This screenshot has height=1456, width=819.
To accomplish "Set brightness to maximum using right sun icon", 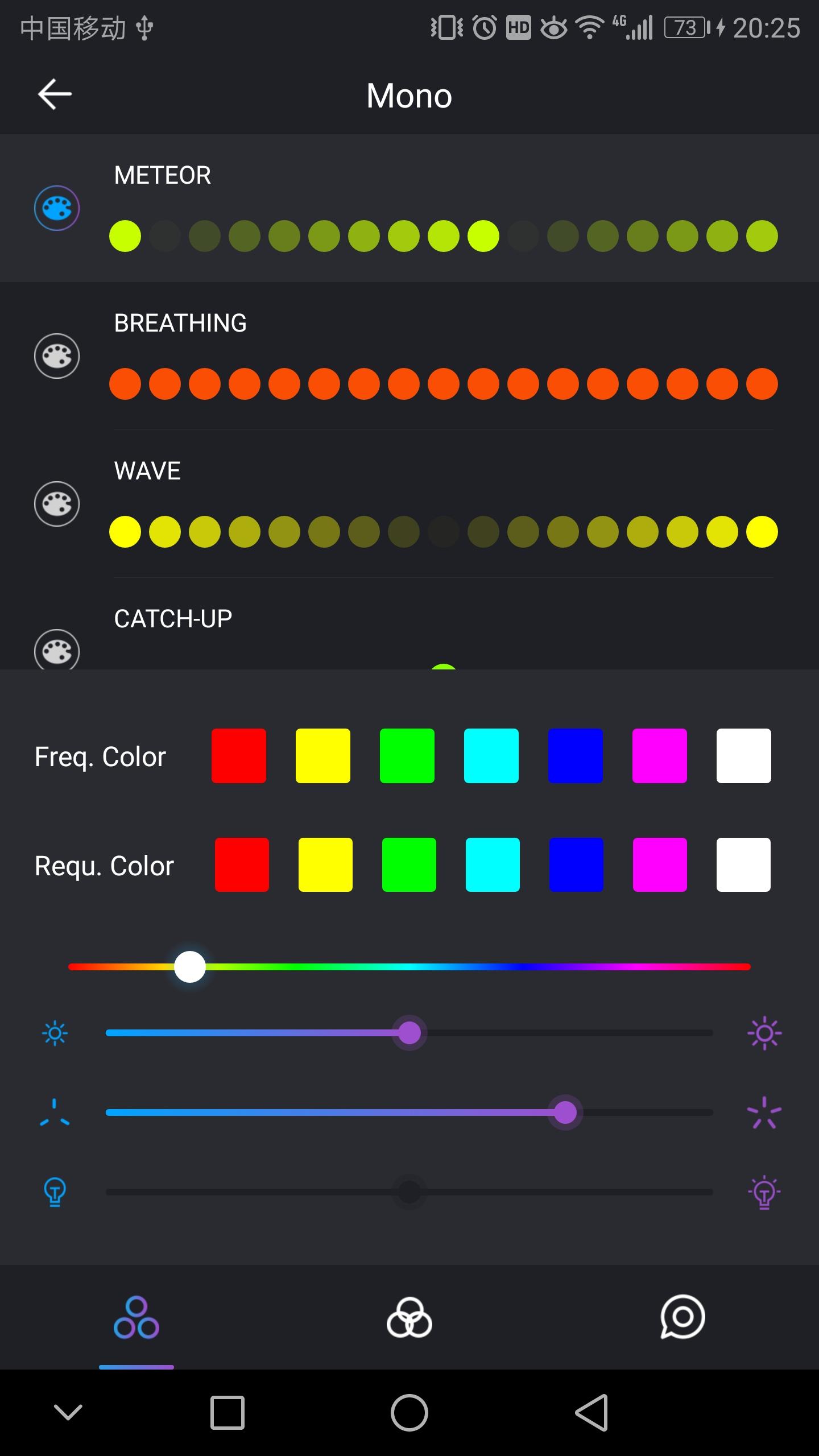I will (764, 1033).
